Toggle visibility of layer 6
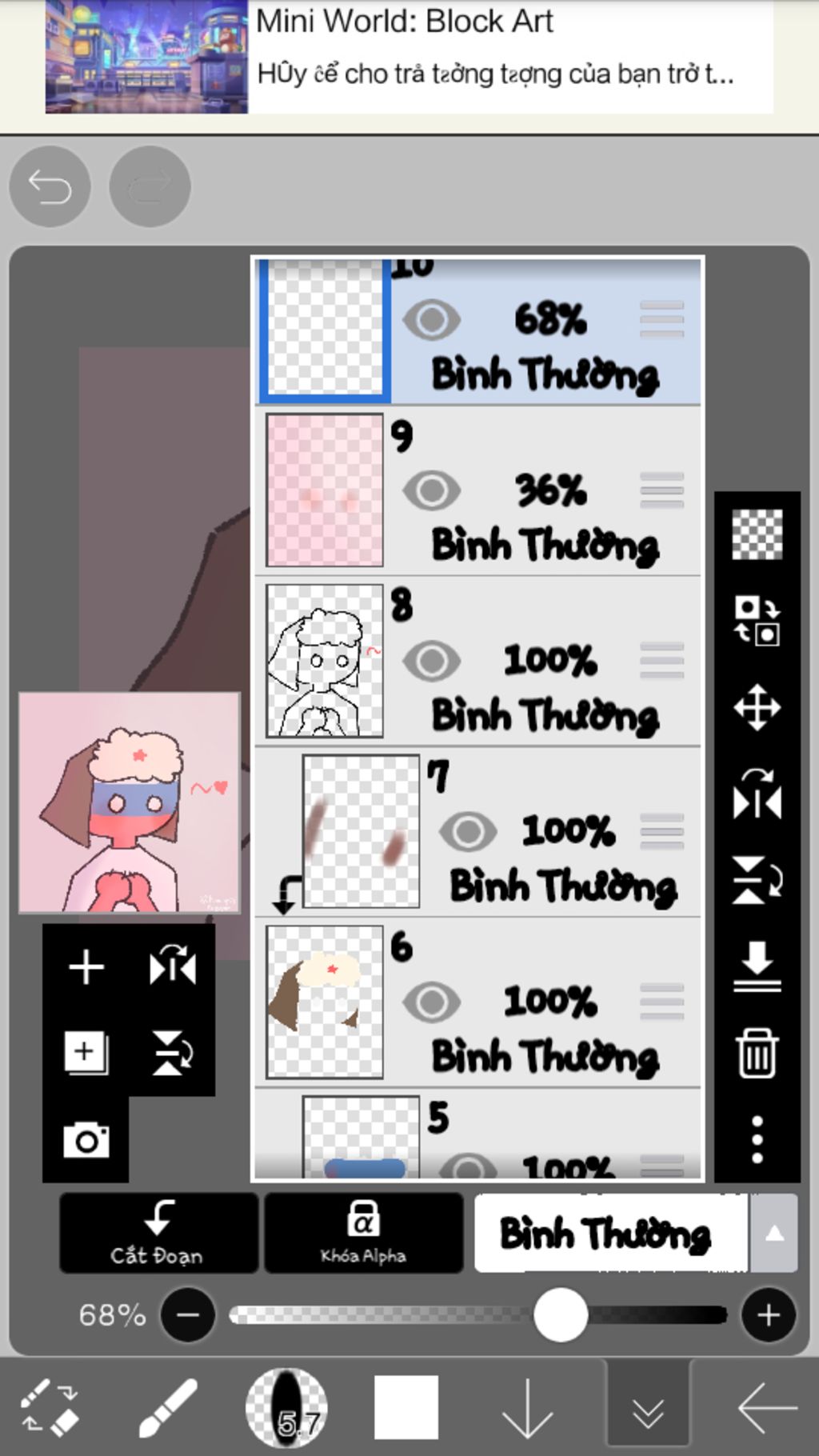 431,1002
